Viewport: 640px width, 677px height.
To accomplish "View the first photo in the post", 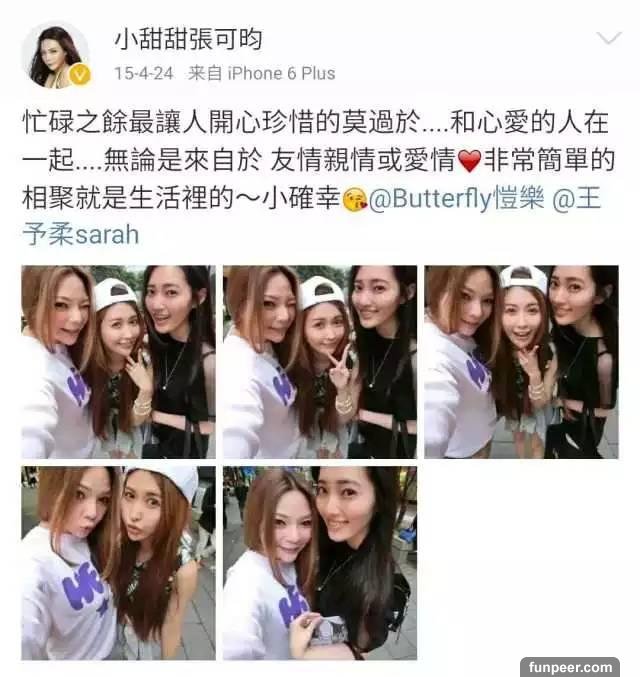I will [118, 361].
